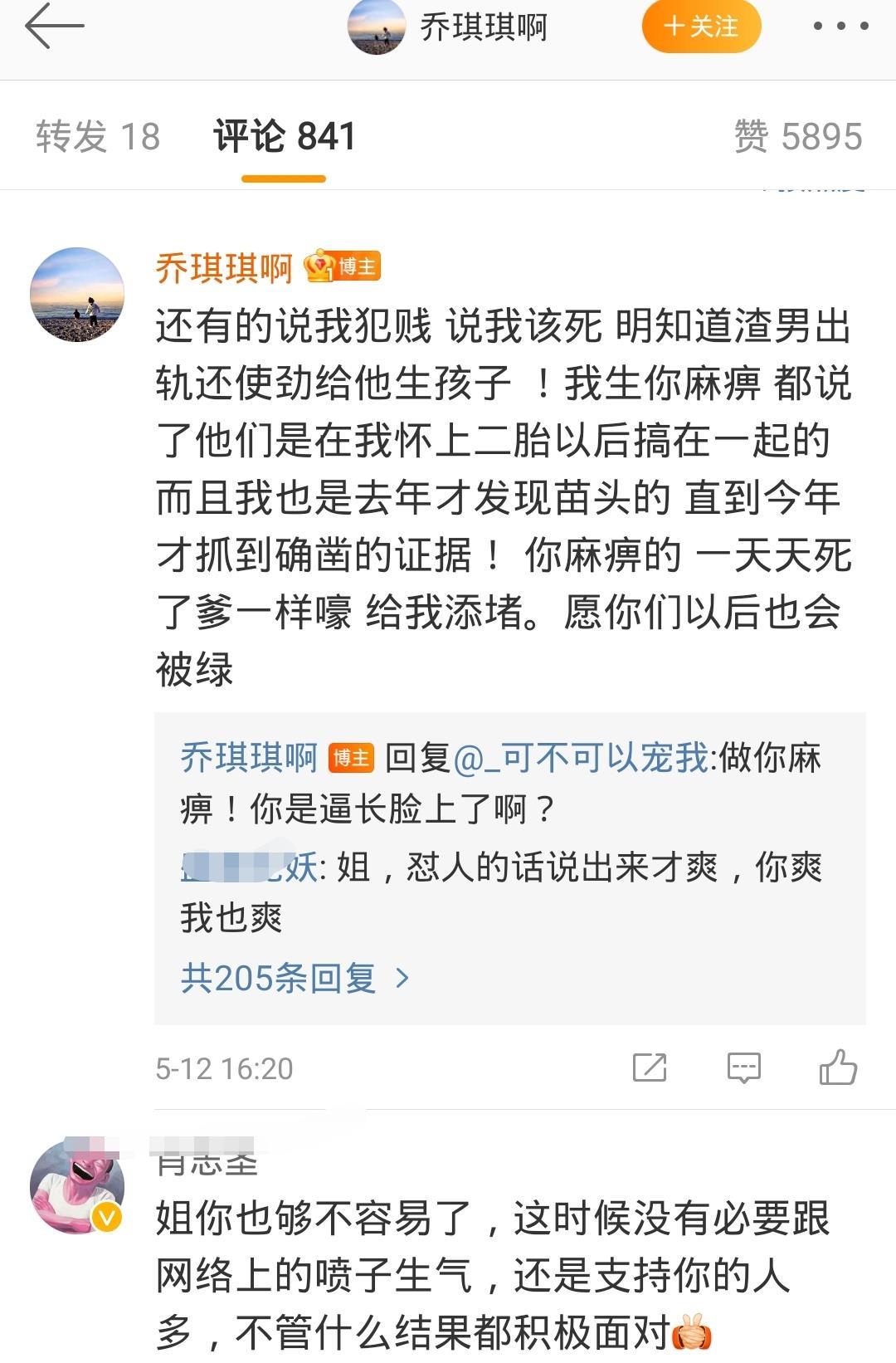Switch to the 赞 5895 tab
The width and height of the screenshot is (896, 1363).
(x=798, y=137)
